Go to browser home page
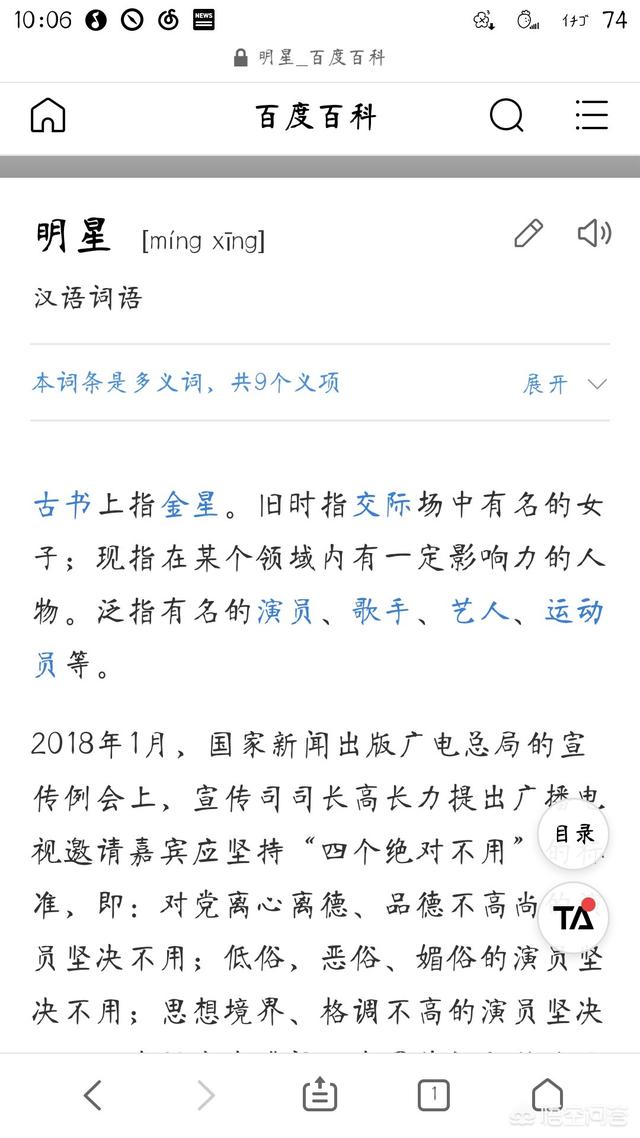Viewport: 640px width, 1138px height. [547, 1094]
